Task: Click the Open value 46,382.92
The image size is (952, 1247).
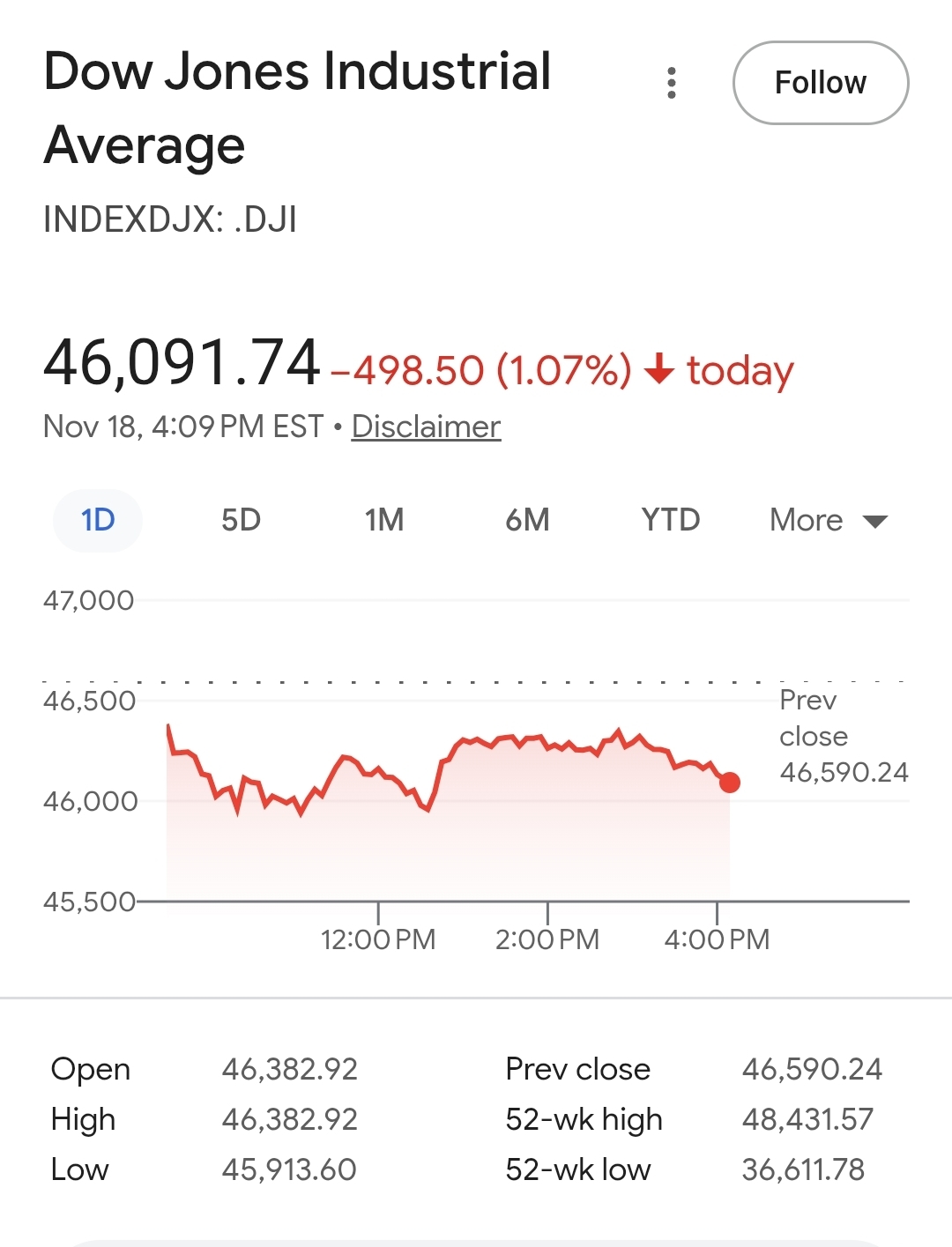Action: pos(291,1069)
